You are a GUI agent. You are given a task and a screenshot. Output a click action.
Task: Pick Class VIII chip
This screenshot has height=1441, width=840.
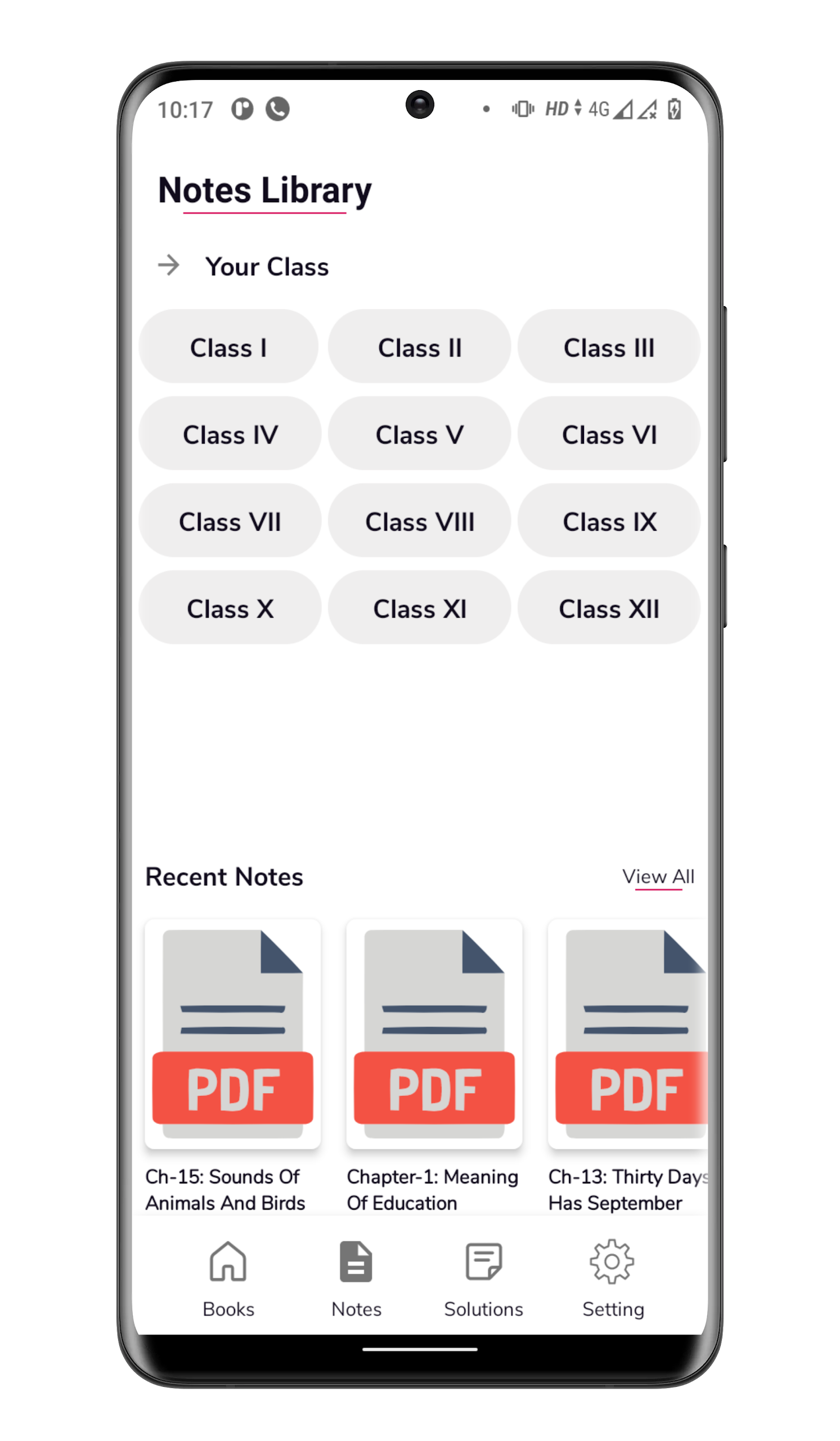(419, 520)
